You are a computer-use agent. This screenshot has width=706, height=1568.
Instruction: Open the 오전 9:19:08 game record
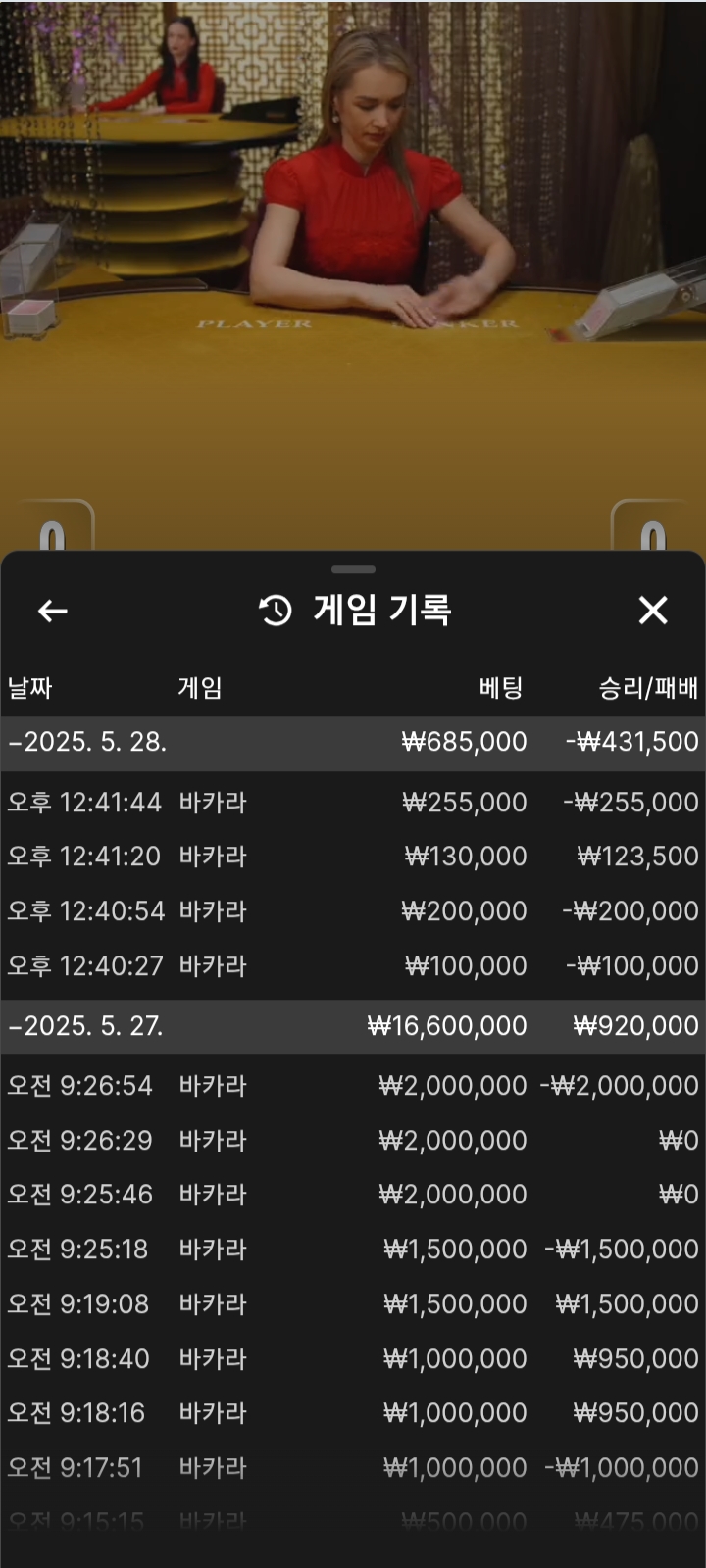point(353,1304)
